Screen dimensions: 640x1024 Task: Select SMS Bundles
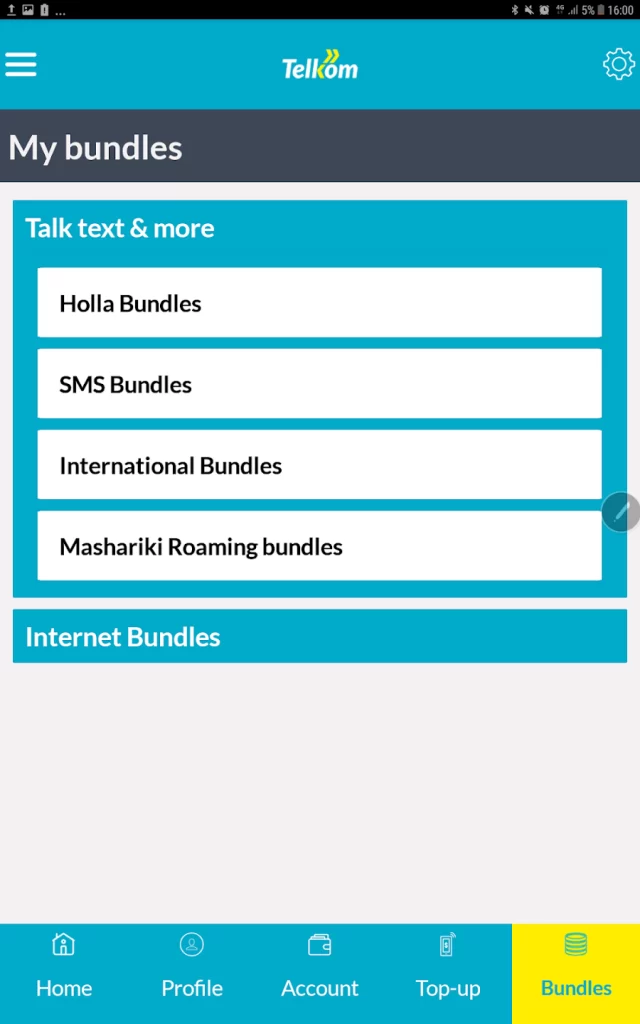(319, 384)
